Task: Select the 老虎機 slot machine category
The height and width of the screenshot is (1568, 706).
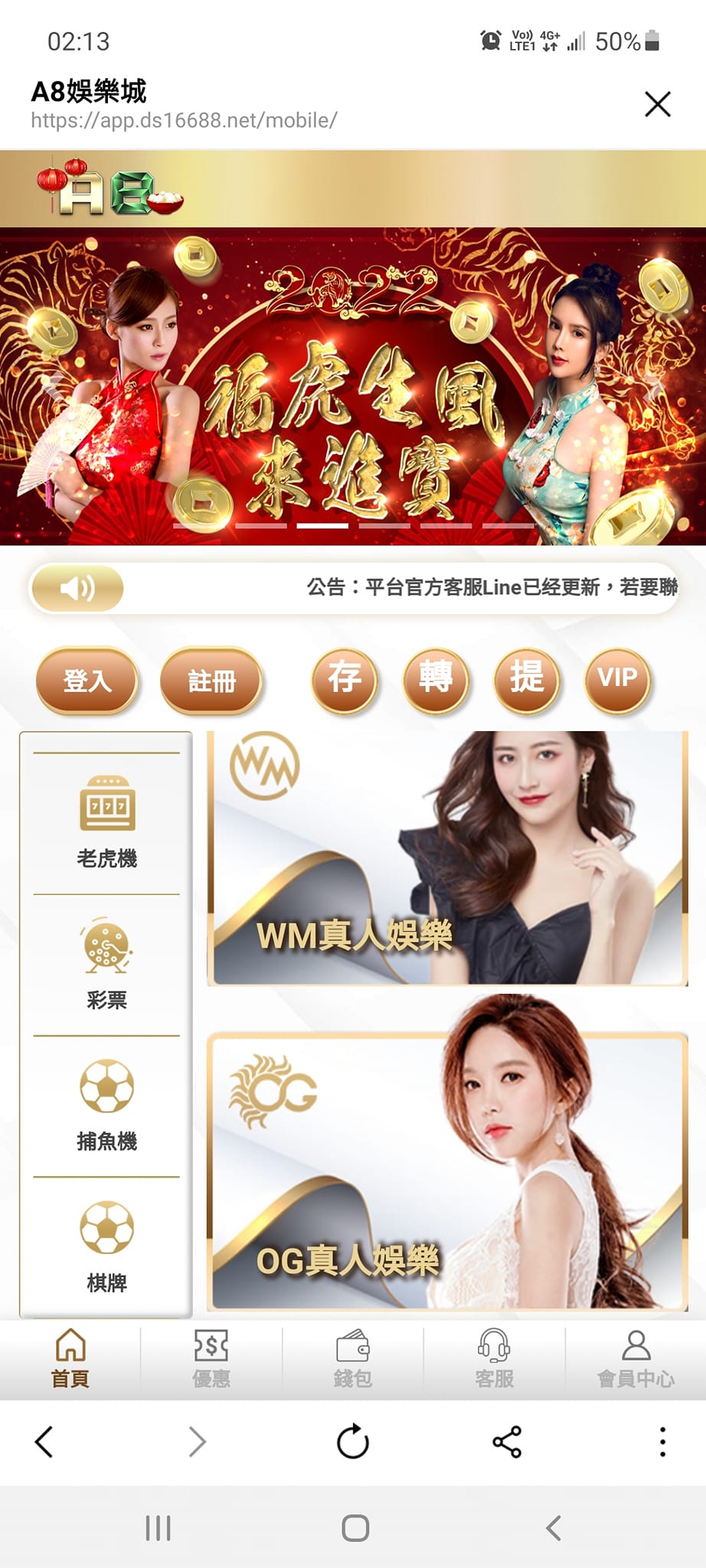Action: click(x=106, y=823)
